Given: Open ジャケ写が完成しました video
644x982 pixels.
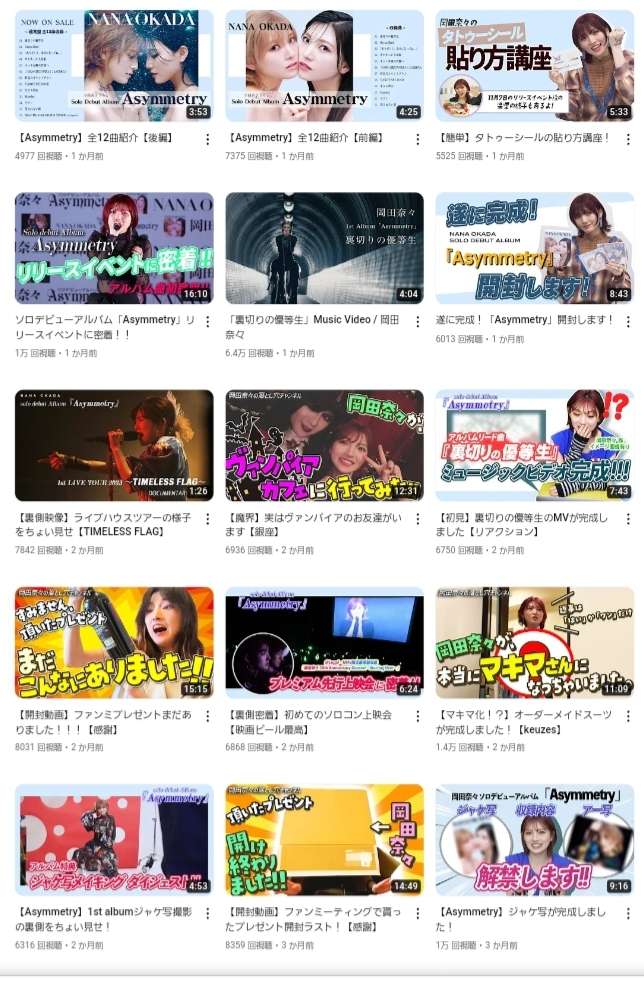Looking at the screenshot, I should (x=534, y=839).
